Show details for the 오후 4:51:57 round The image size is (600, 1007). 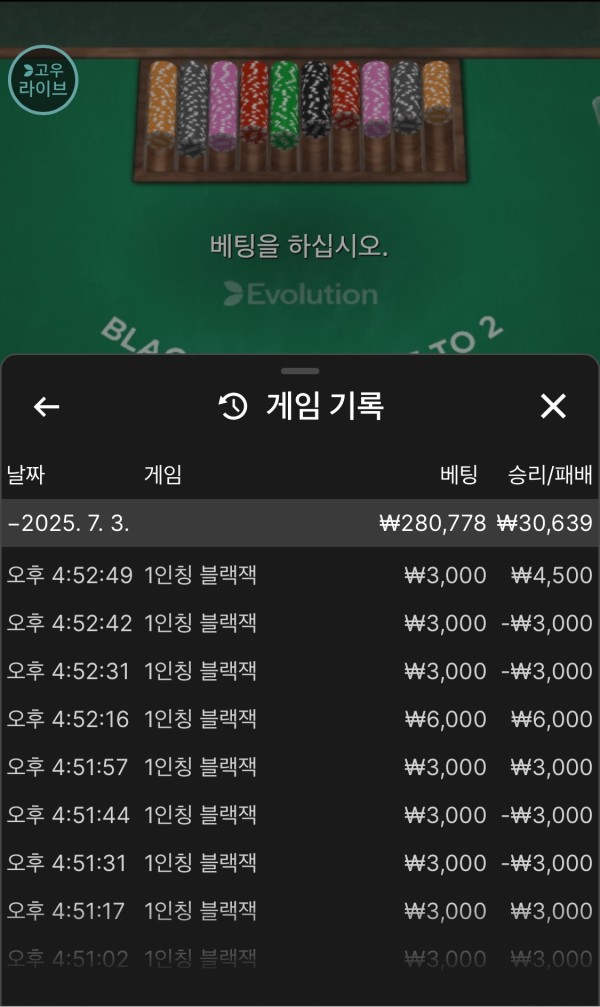299,767
